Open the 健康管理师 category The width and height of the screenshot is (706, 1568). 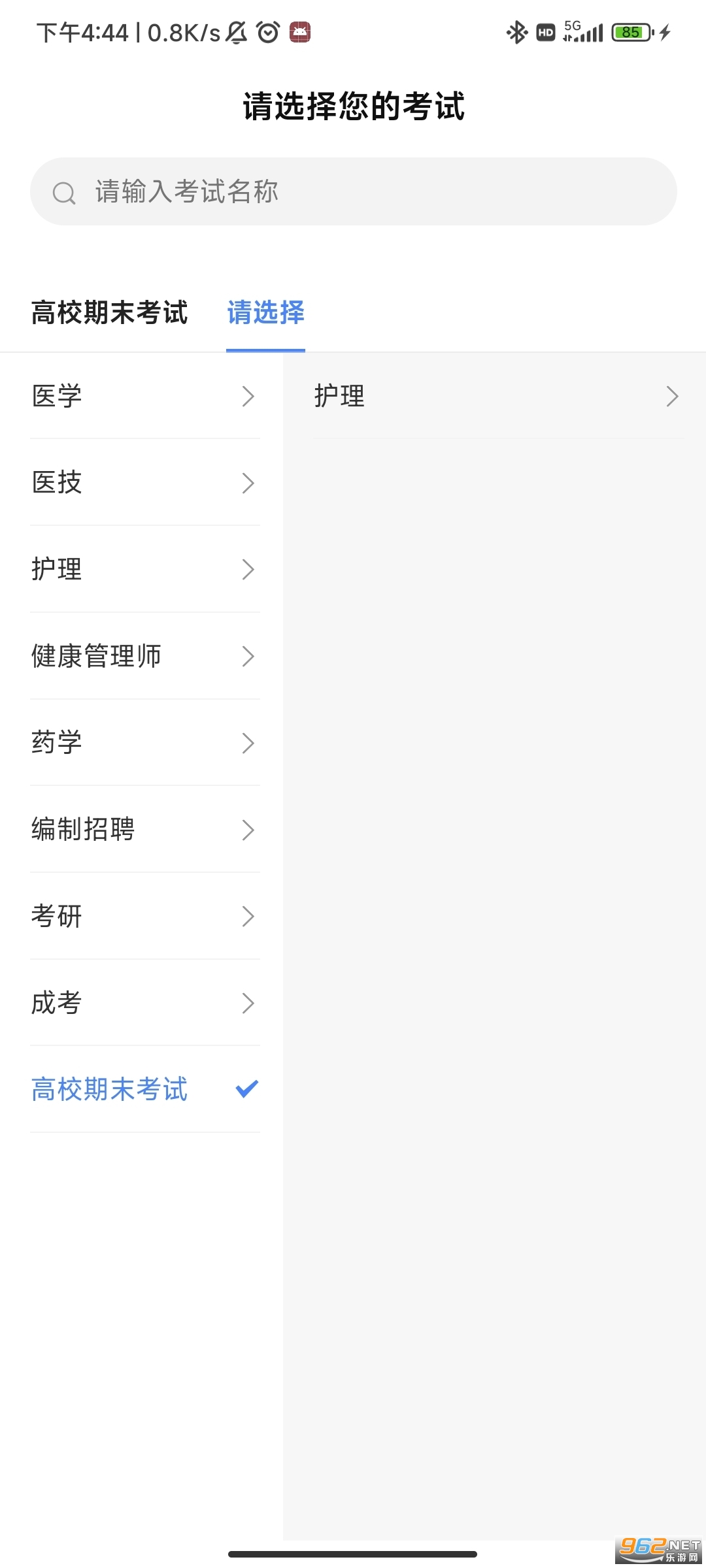click(x=144, y=656)
